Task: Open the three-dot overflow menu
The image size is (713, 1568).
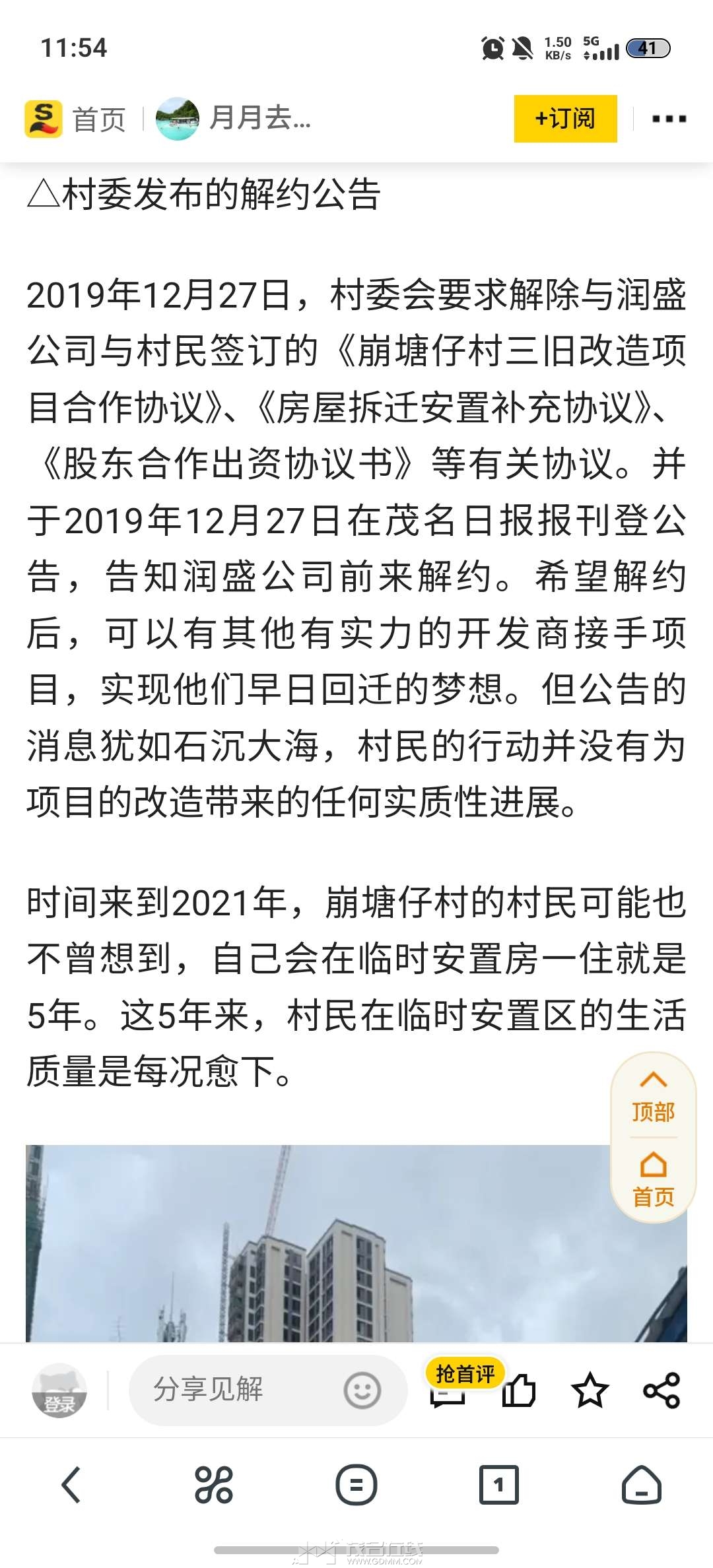Action: pos(669,119)
